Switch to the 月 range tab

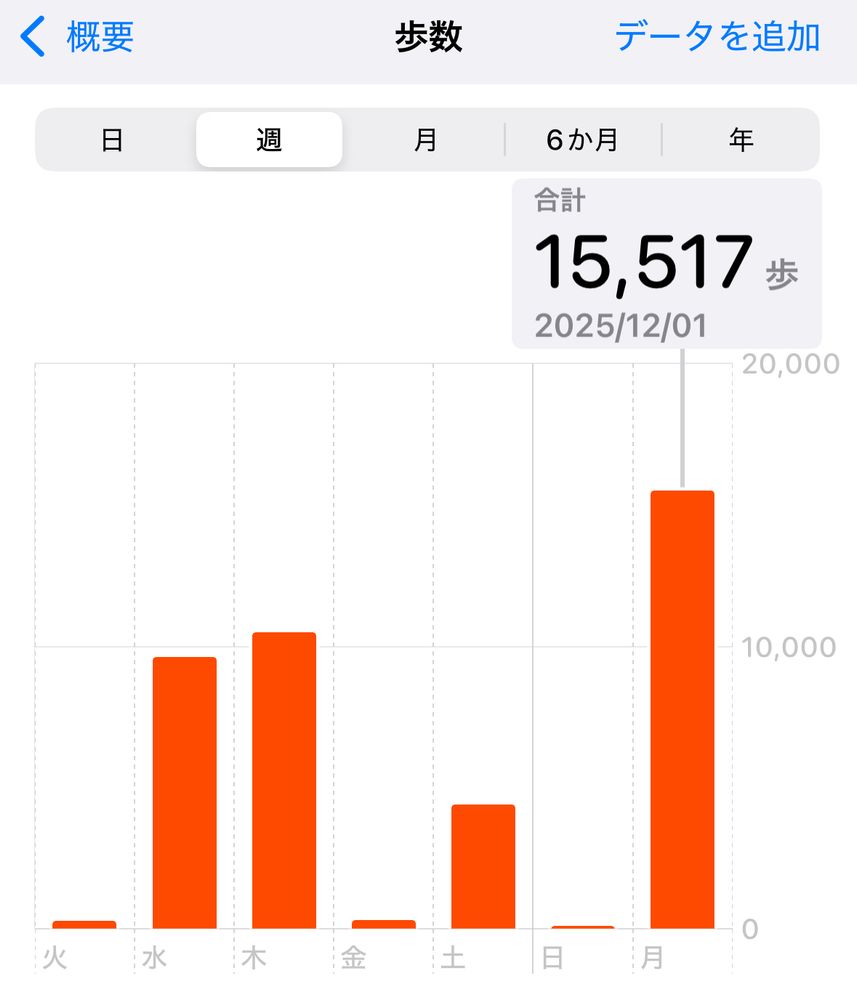(x=426, y=140)
